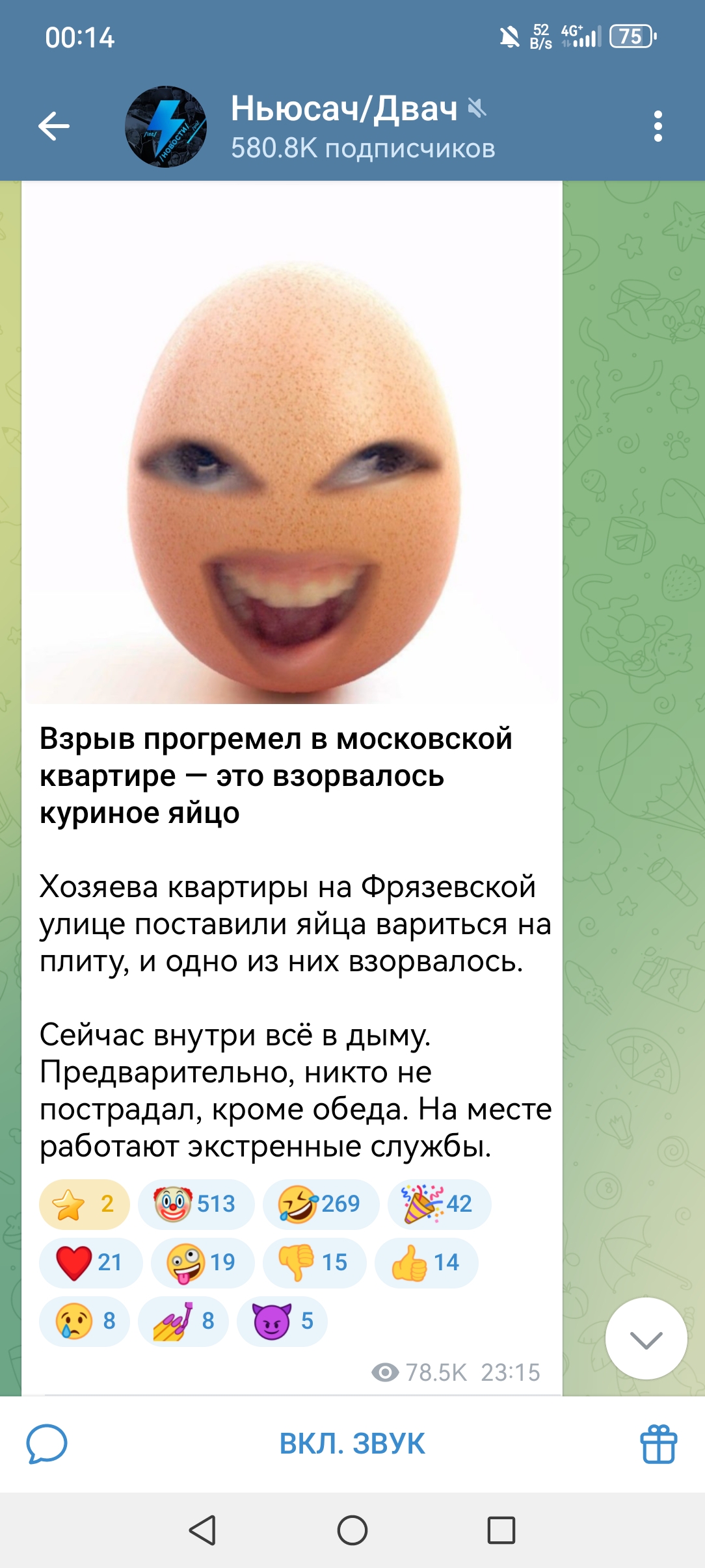This screenshot has width=705, height=1568.
Task: Give the post a thumbs down
Action: 314,1262
